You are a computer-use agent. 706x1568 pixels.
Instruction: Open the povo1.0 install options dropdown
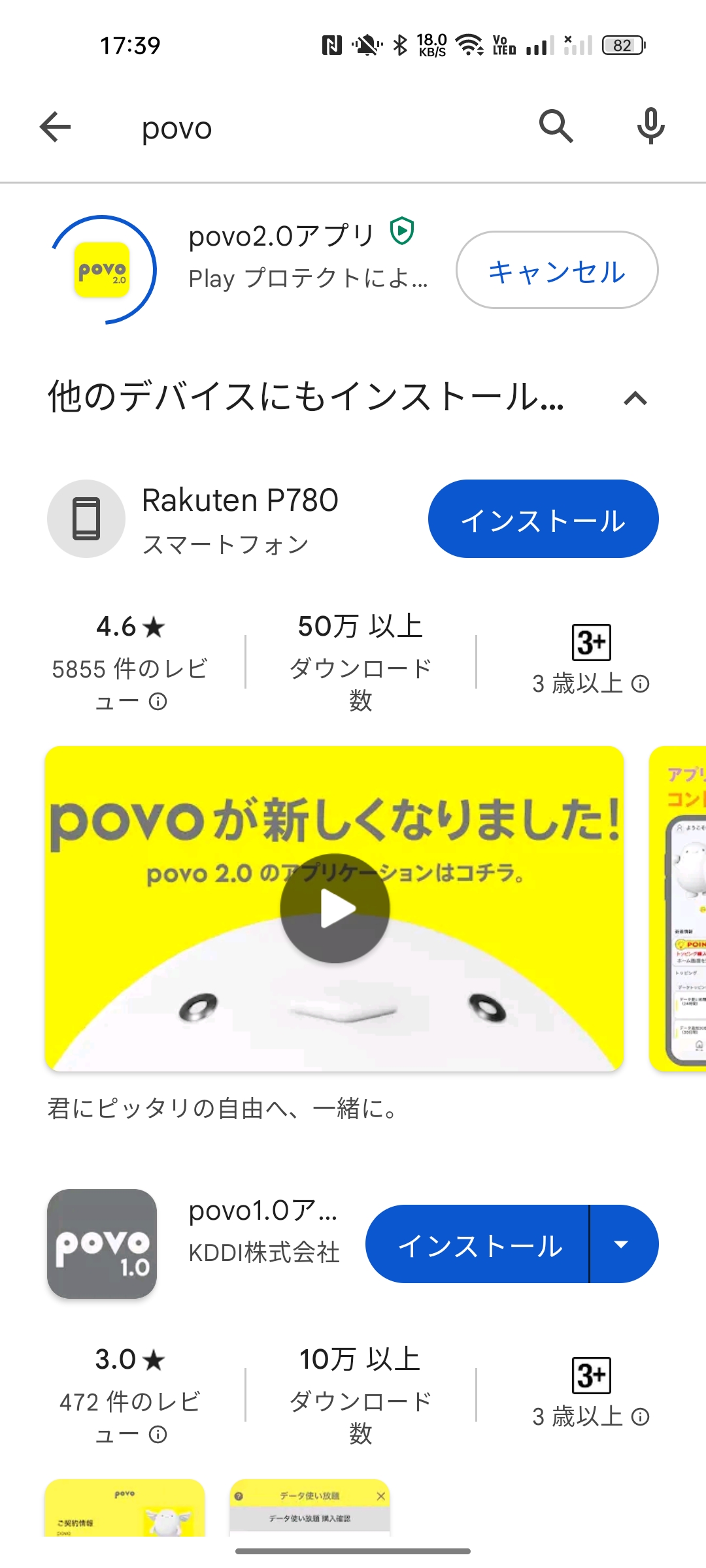(622, 1245)
